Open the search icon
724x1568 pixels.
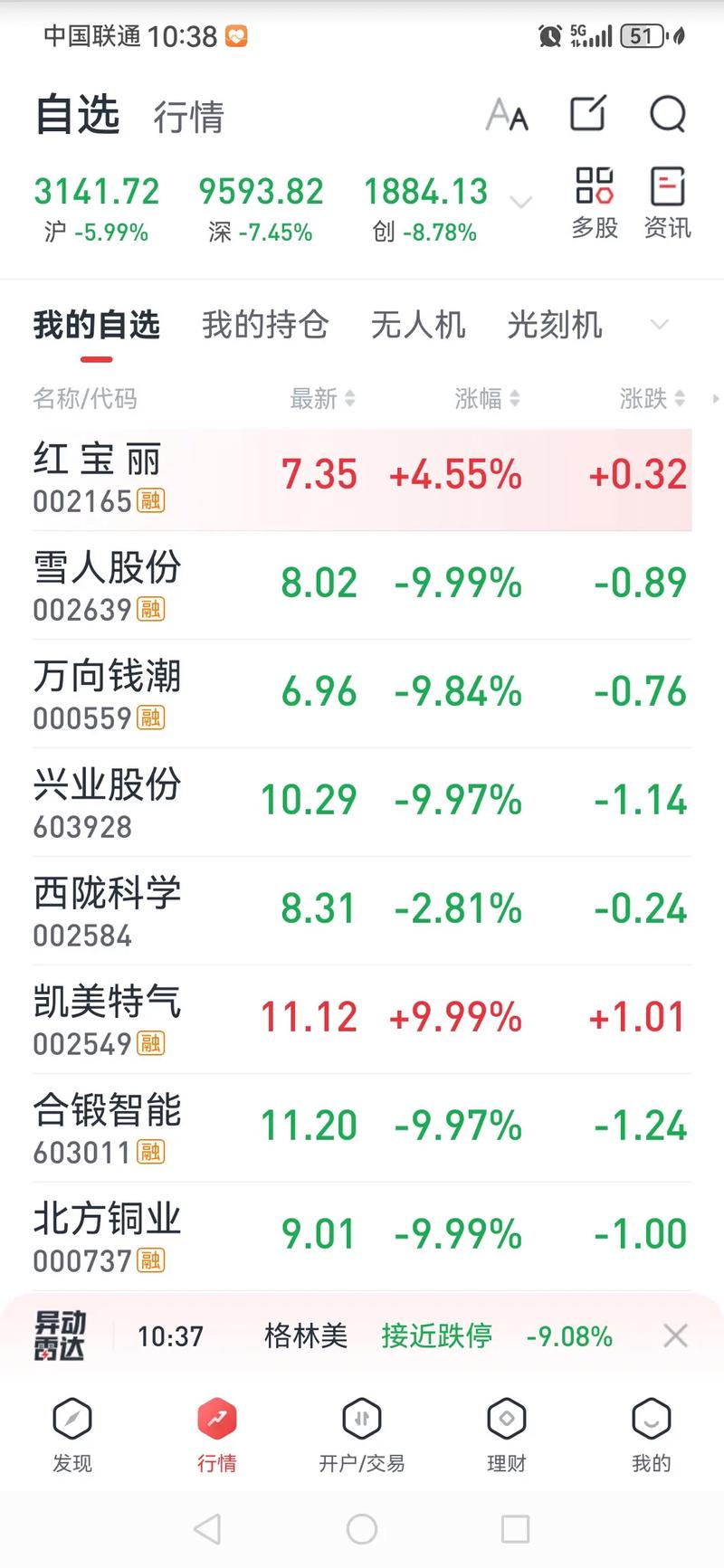pyautogui.click(x=667, y=115)
